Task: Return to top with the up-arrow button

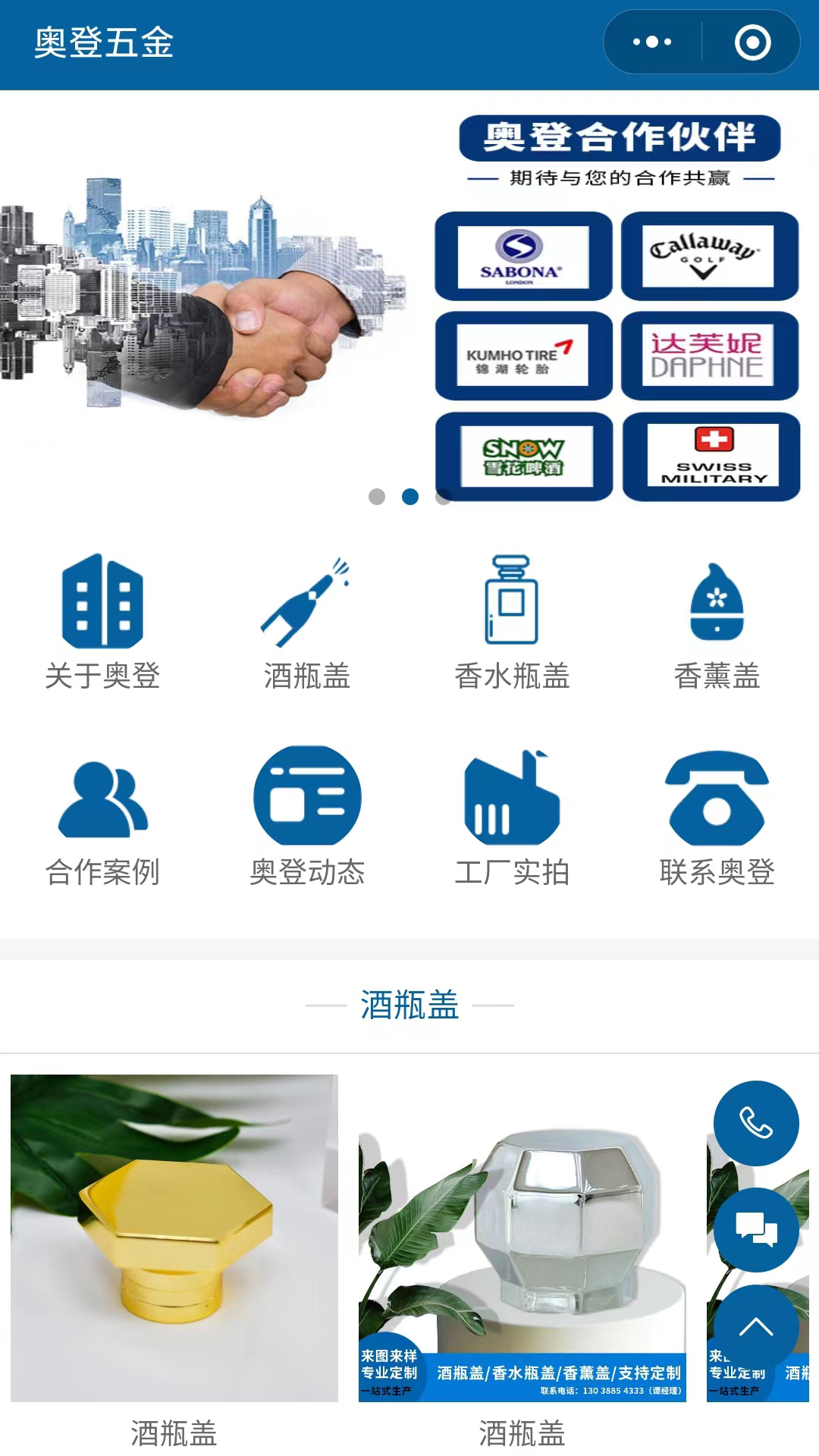Action: click(756, 1327)
